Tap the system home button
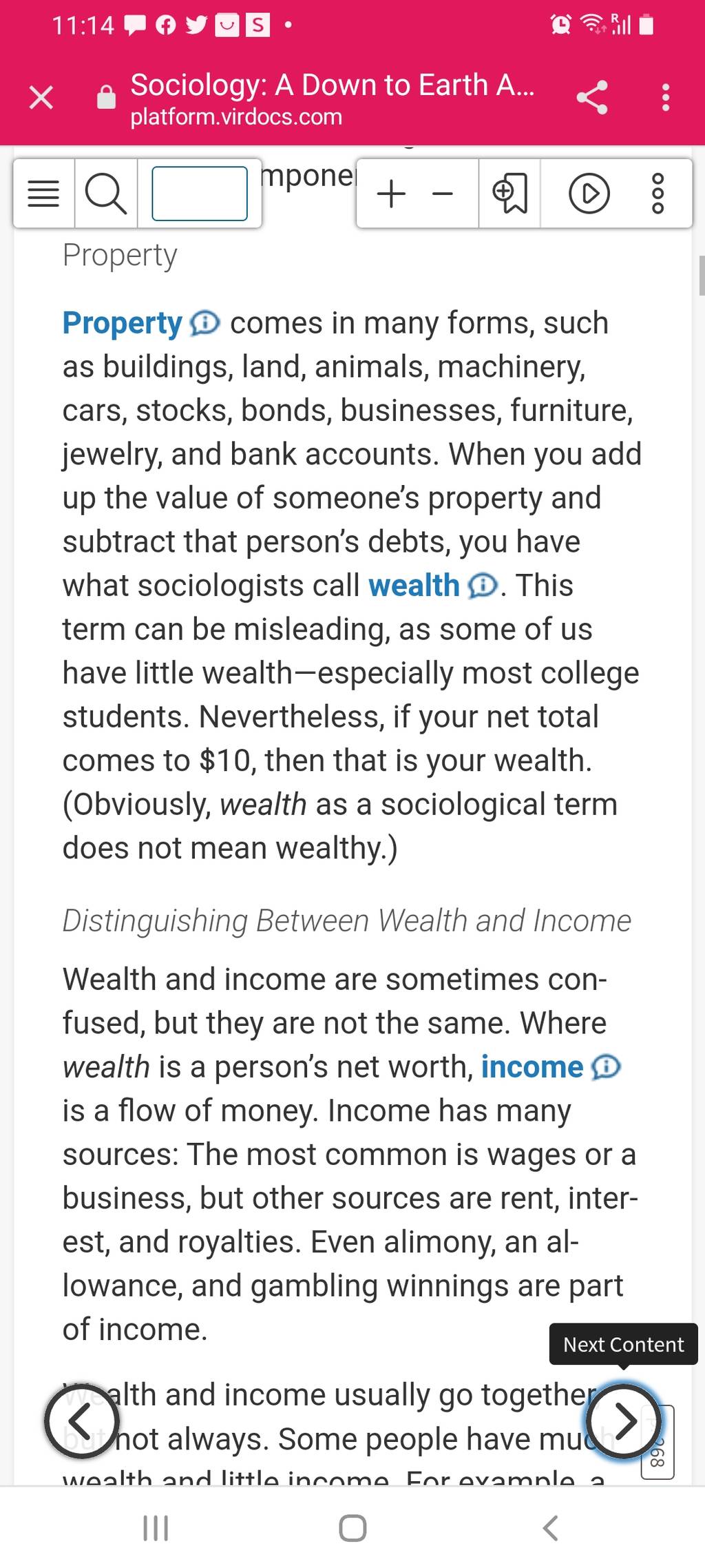705x1568 pixels. tap(352, 1528)
